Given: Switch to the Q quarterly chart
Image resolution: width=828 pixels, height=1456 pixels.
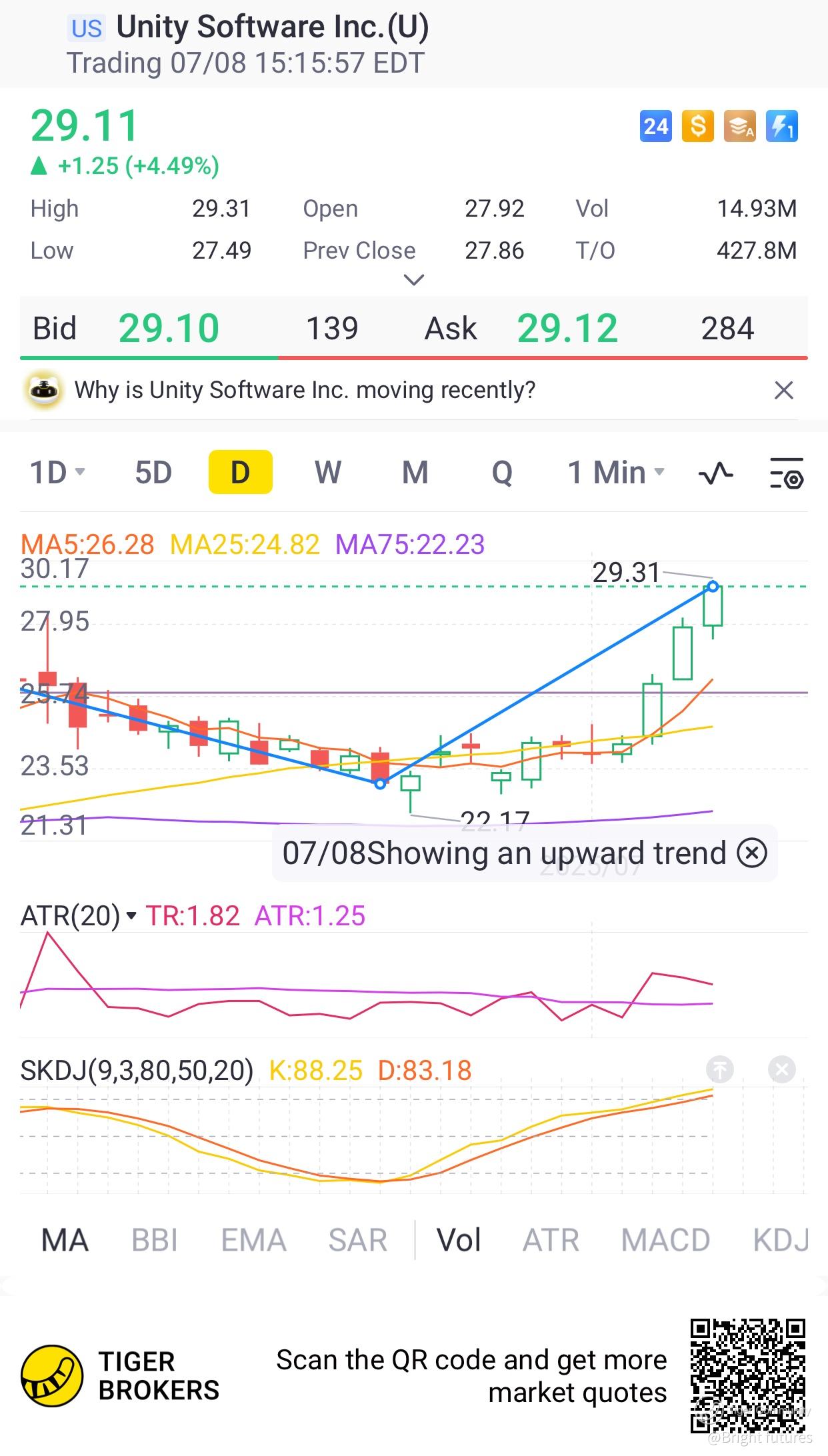Looking at the screenshot, I should pyautogui.click(x=502, y=473).
